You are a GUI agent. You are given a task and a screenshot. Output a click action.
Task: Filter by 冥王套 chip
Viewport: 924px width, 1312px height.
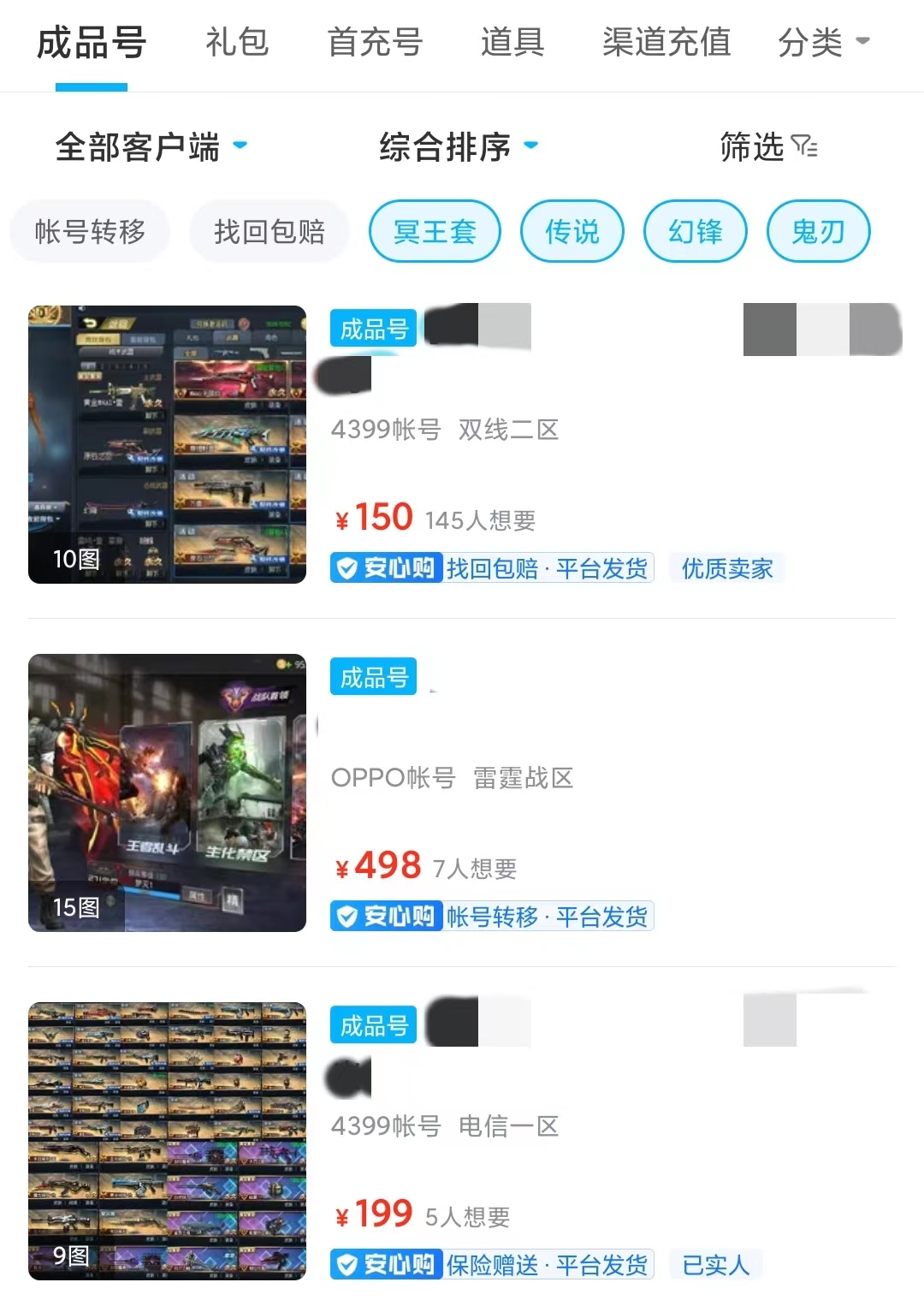point(435,232)
